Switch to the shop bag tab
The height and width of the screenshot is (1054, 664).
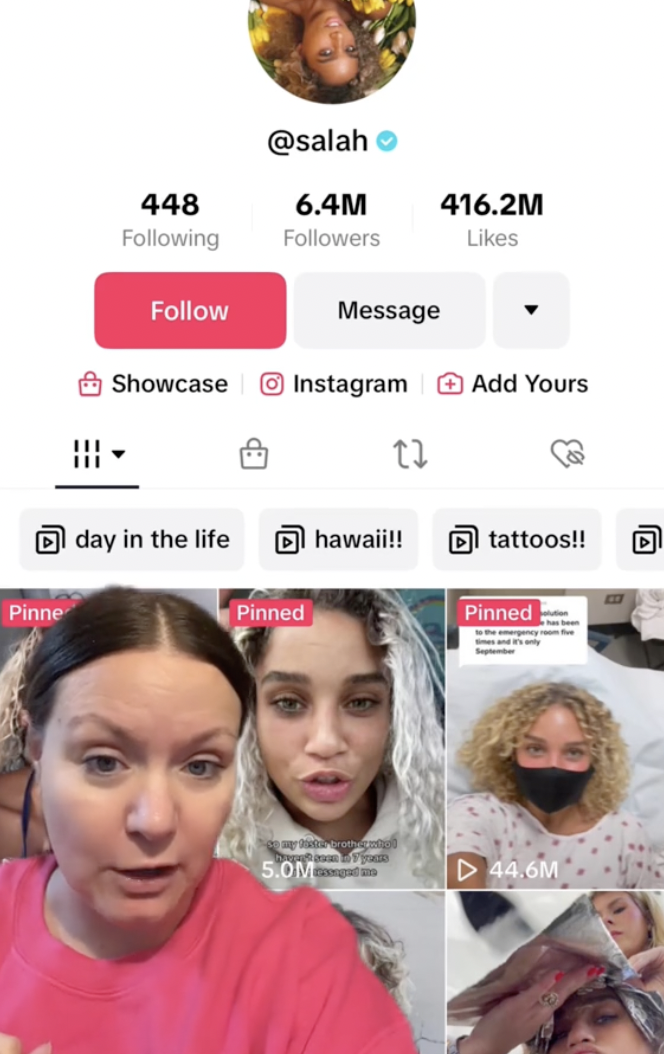(254, 455)
